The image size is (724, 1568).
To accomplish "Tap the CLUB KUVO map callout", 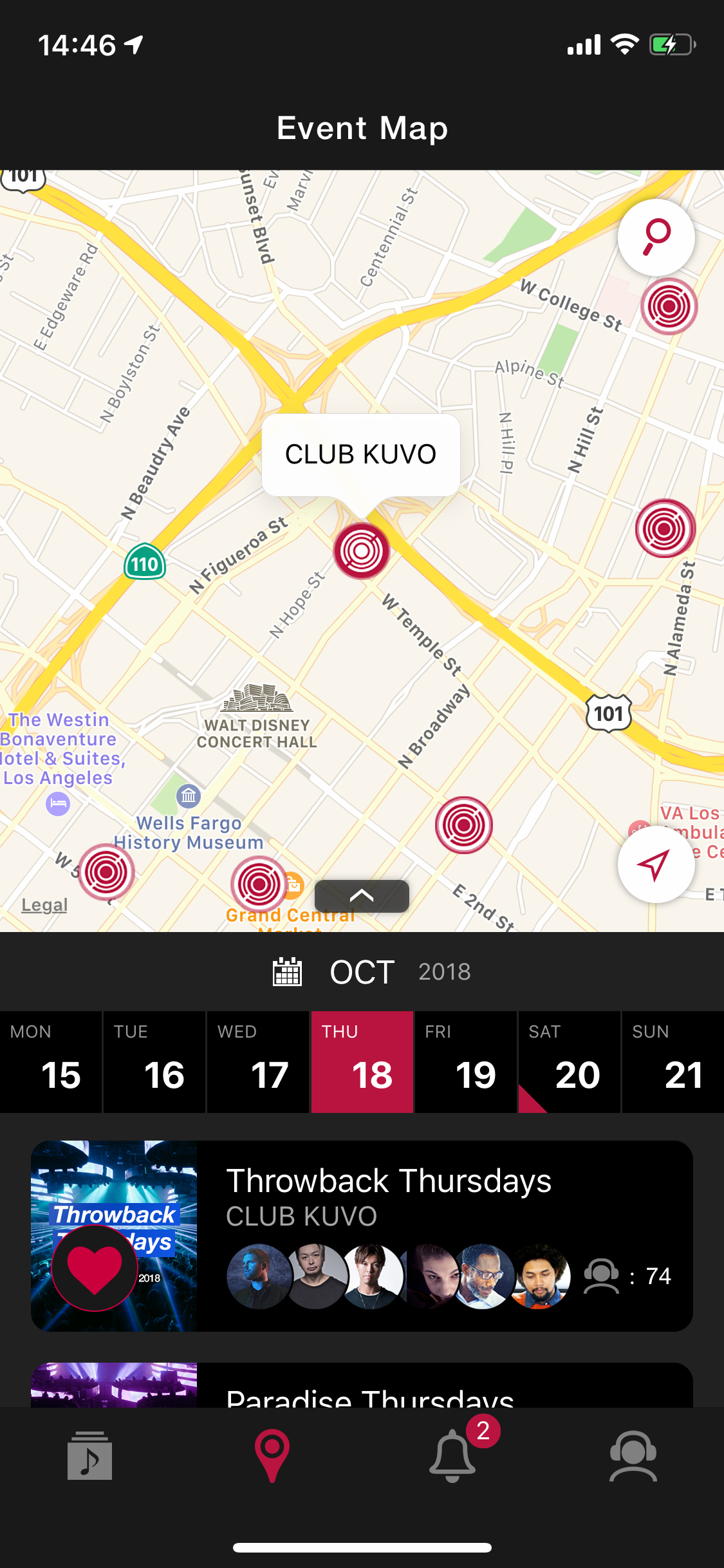I will (360, 454).
